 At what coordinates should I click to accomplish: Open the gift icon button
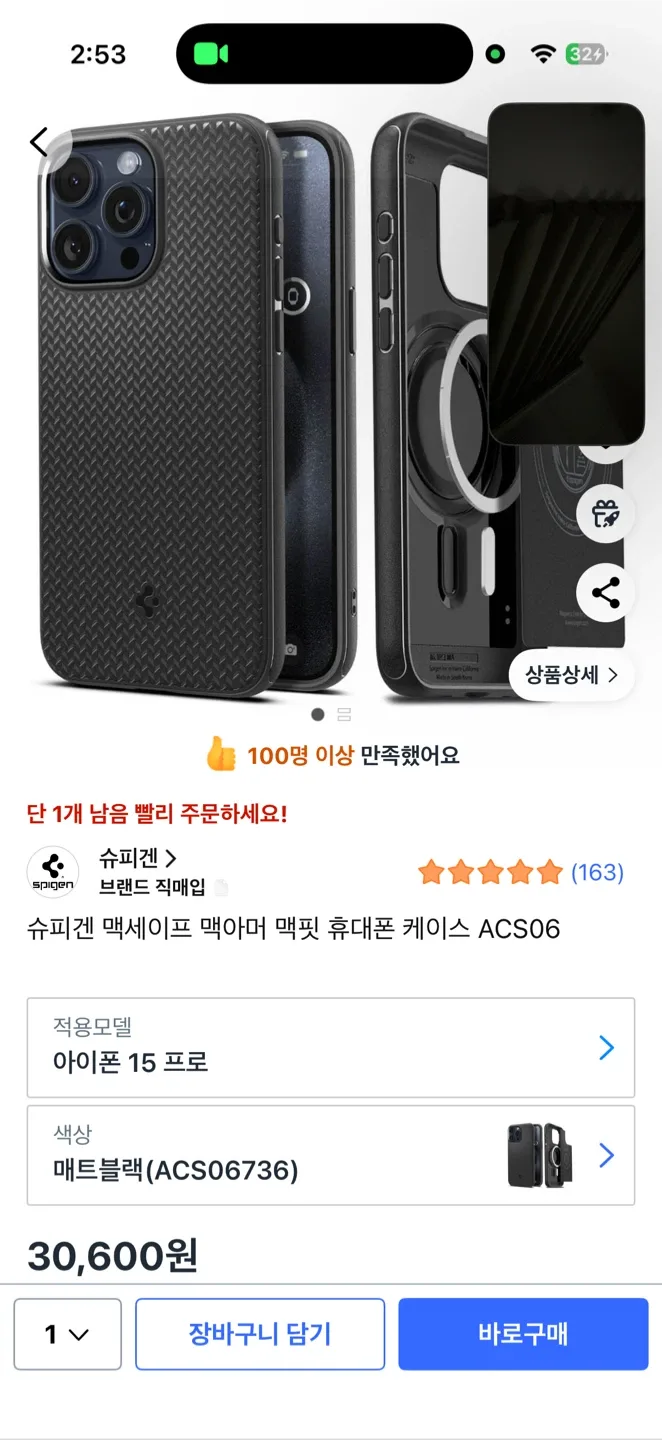coord(606,515)
